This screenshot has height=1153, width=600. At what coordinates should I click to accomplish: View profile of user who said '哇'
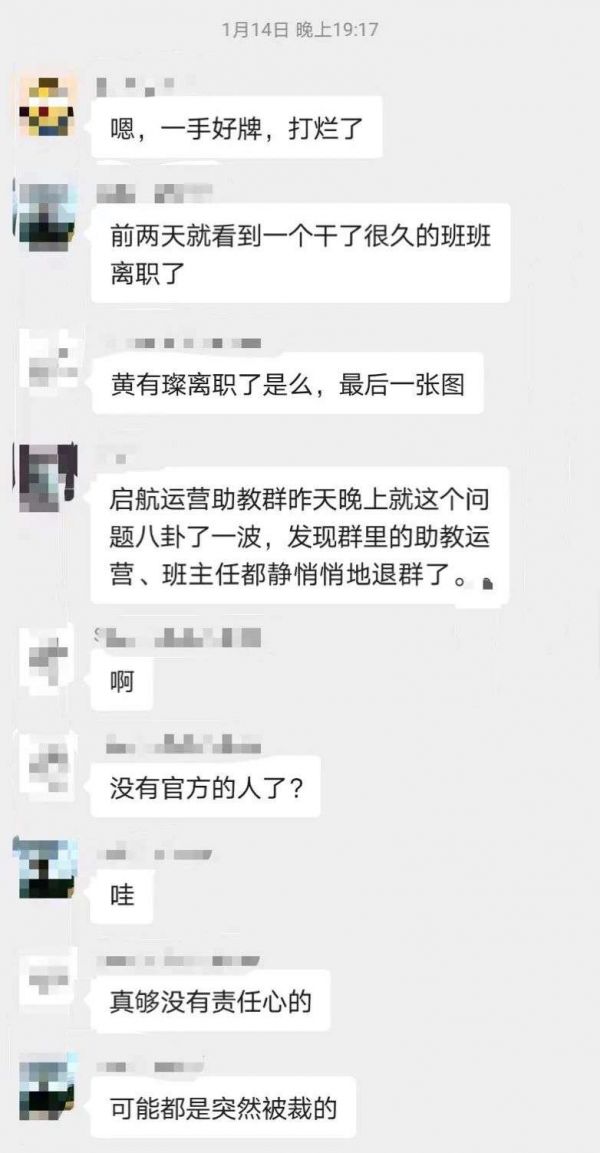49,869
